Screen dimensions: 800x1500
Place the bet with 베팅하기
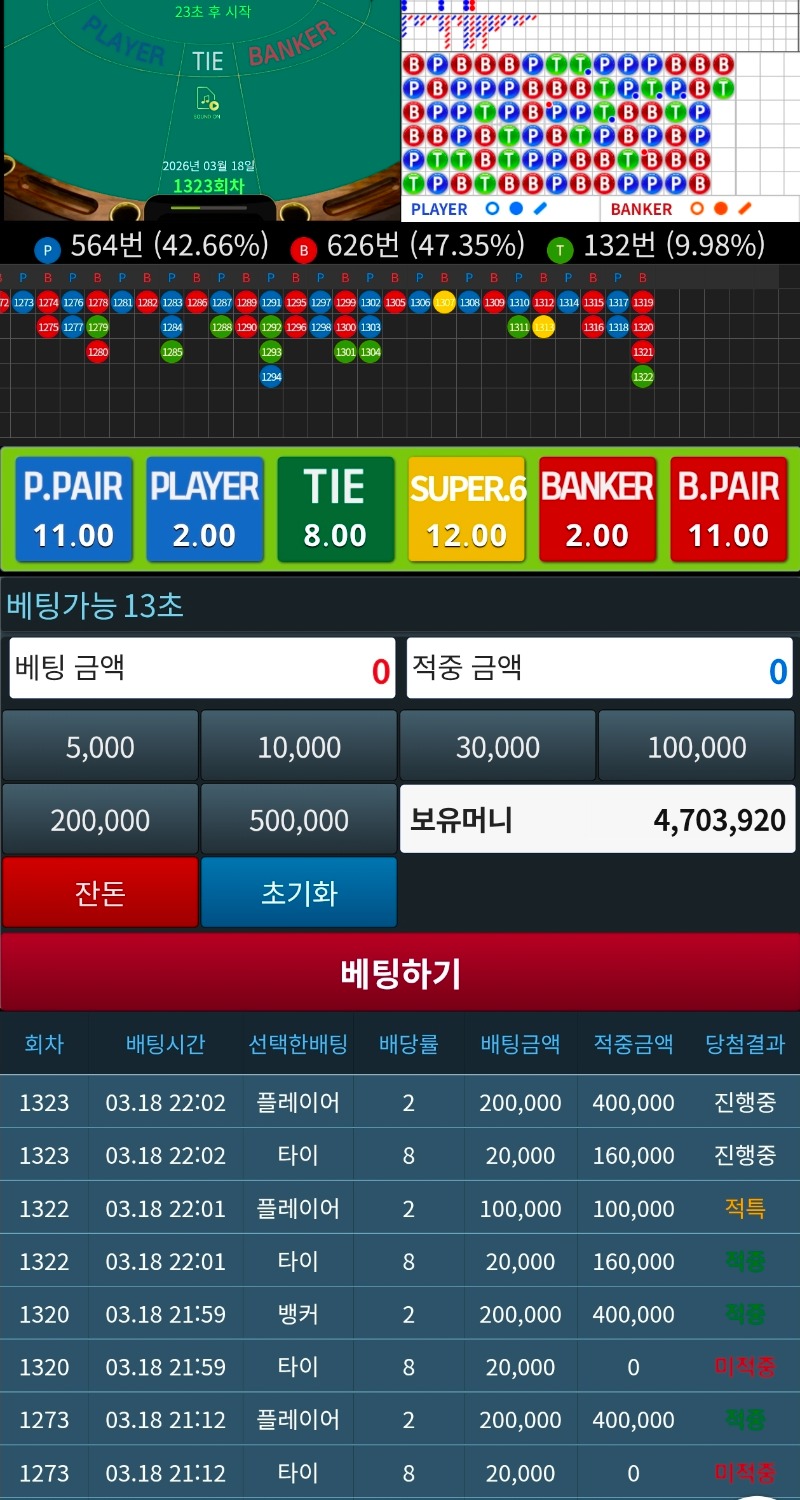coord(400,972)
